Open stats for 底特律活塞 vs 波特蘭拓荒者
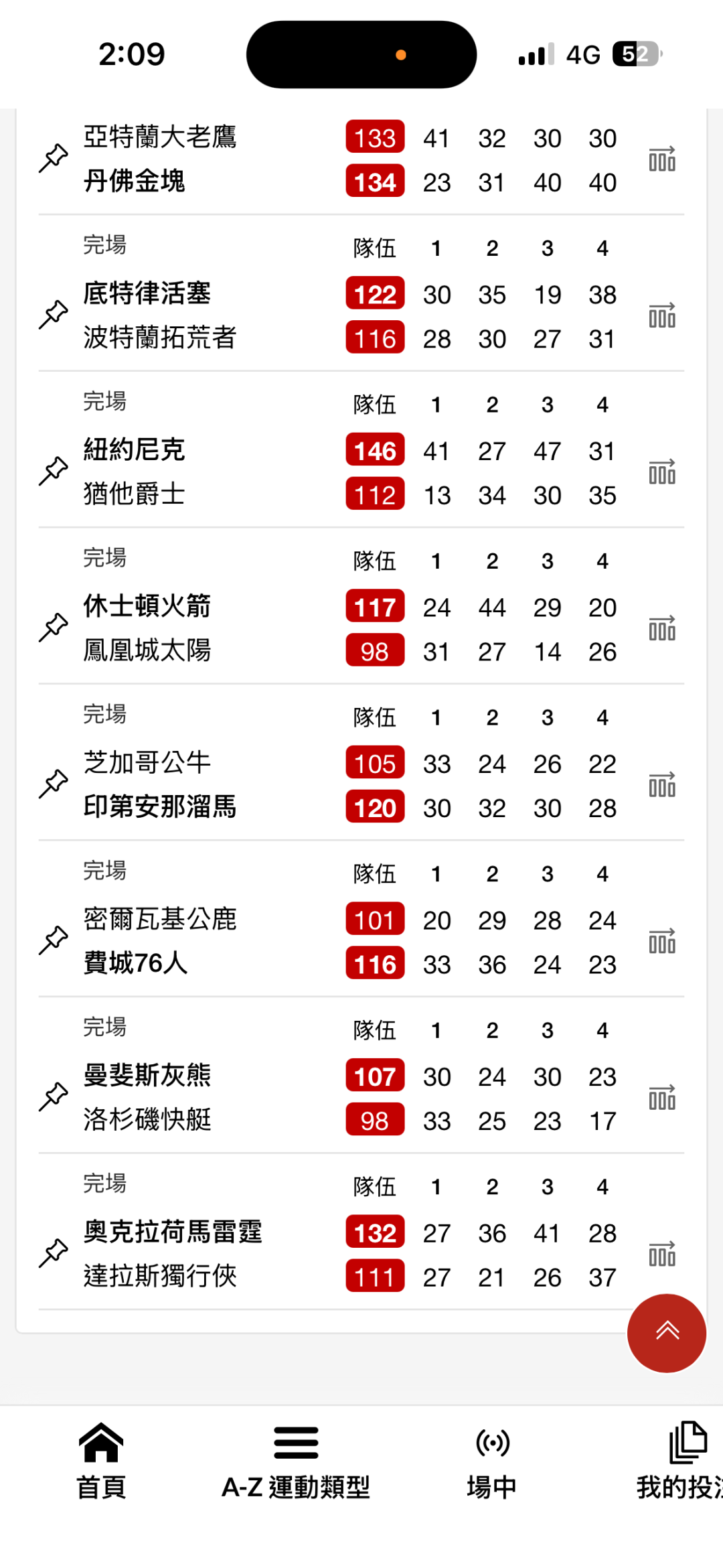Screen dimensions: 723x1568 click(x=661, y=315)
